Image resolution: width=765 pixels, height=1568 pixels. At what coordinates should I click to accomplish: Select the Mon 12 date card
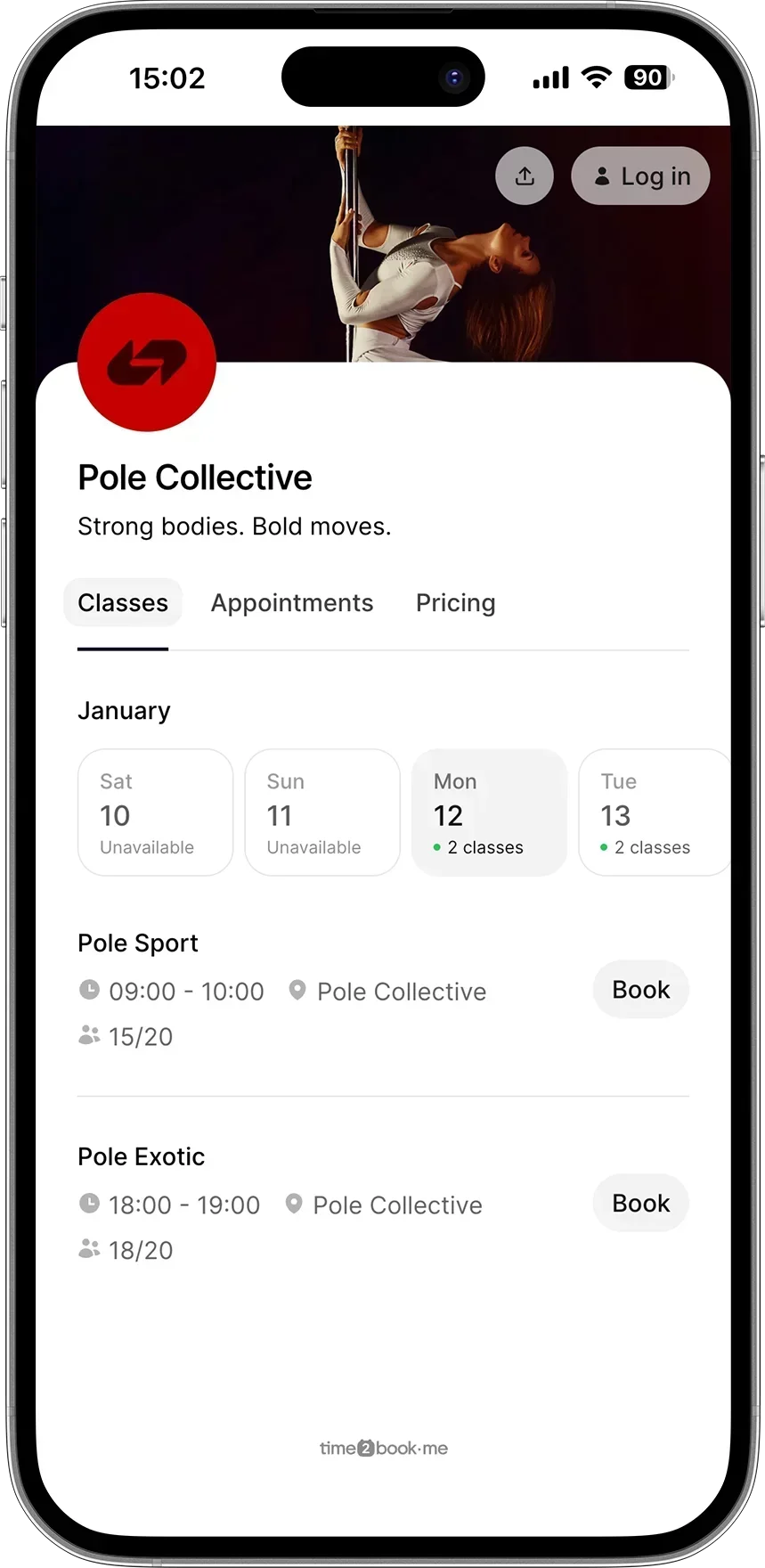[489, 812]
